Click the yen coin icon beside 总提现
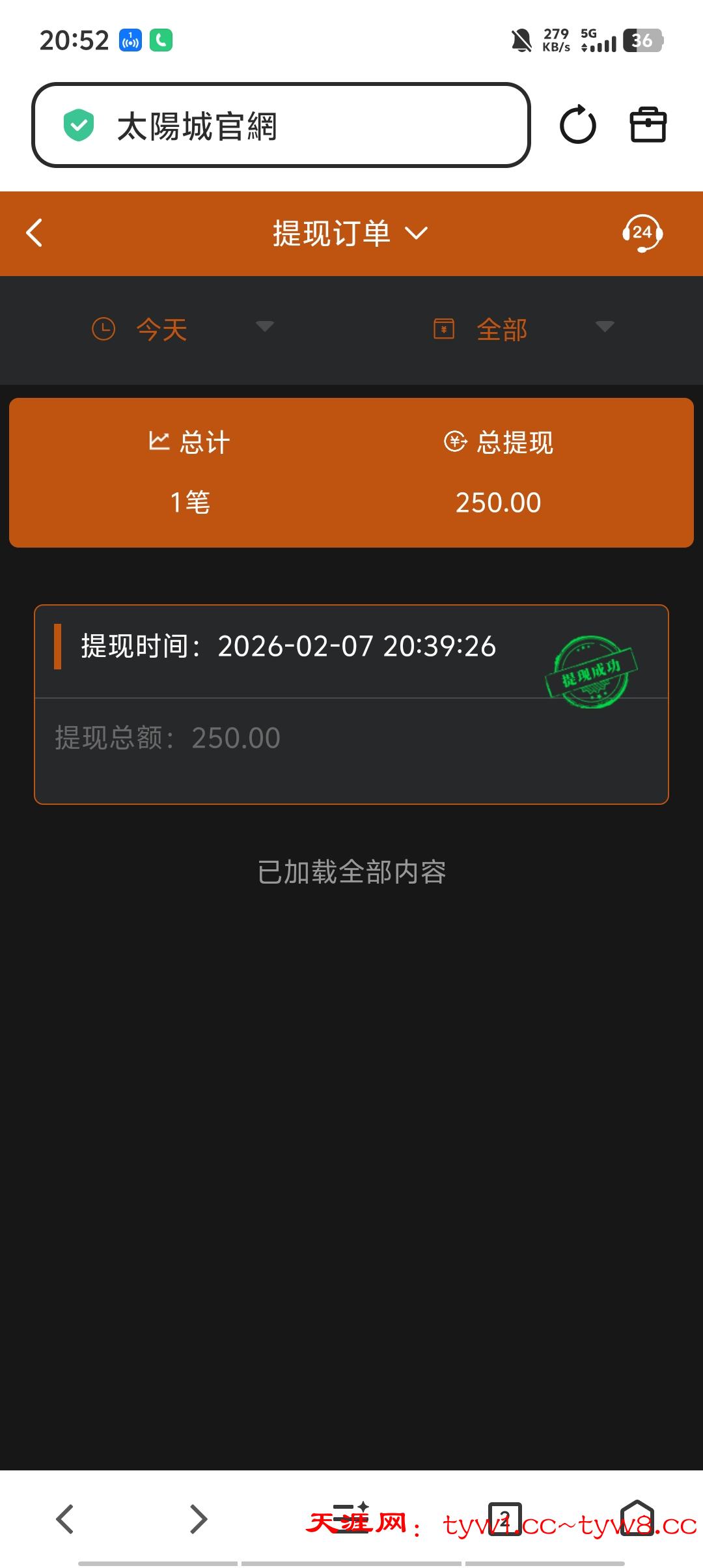This screenshot has height=1568, width=703. [454, 442]
